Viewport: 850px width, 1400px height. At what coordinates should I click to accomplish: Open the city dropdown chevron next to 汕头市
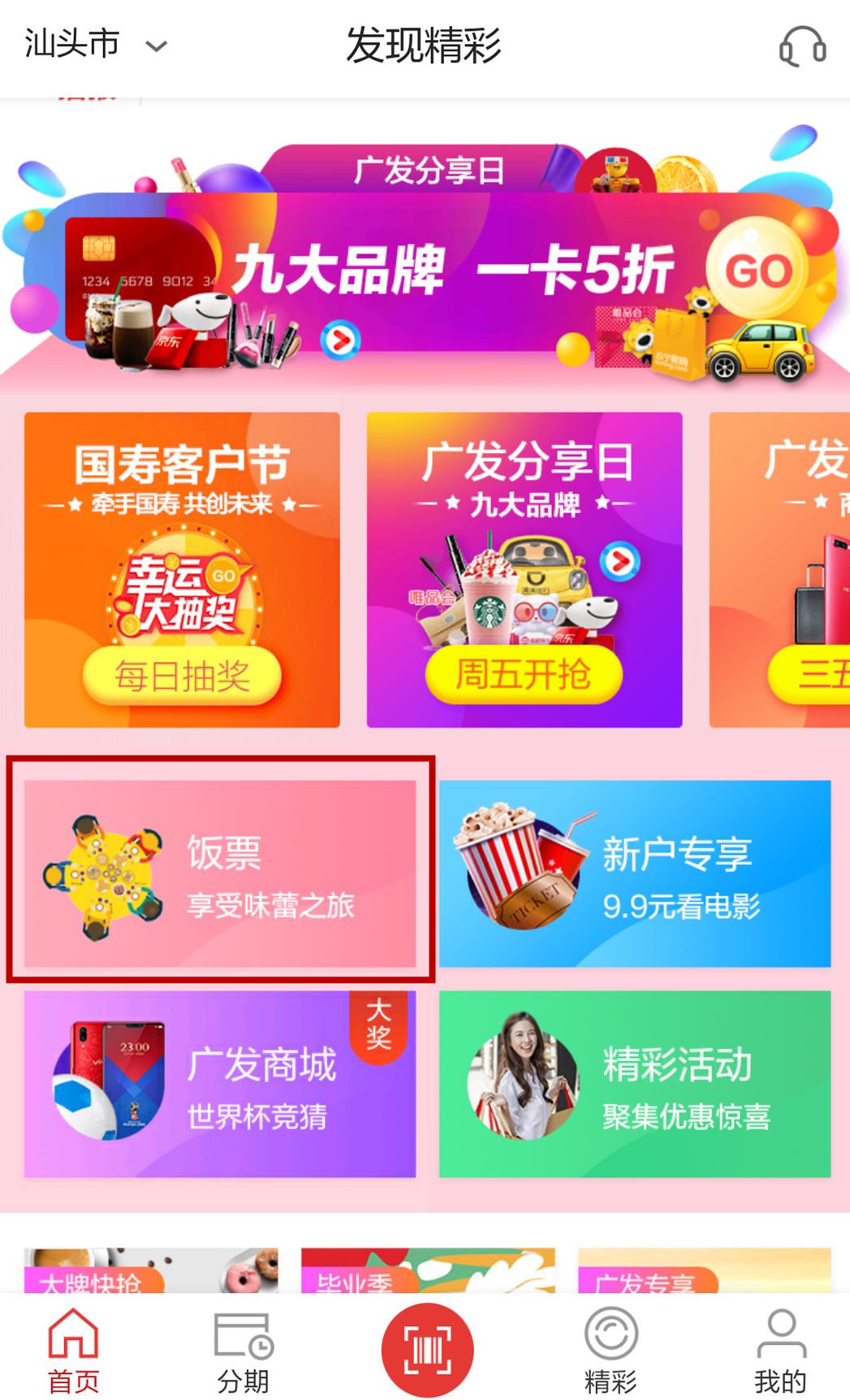(x=156, y=47)
